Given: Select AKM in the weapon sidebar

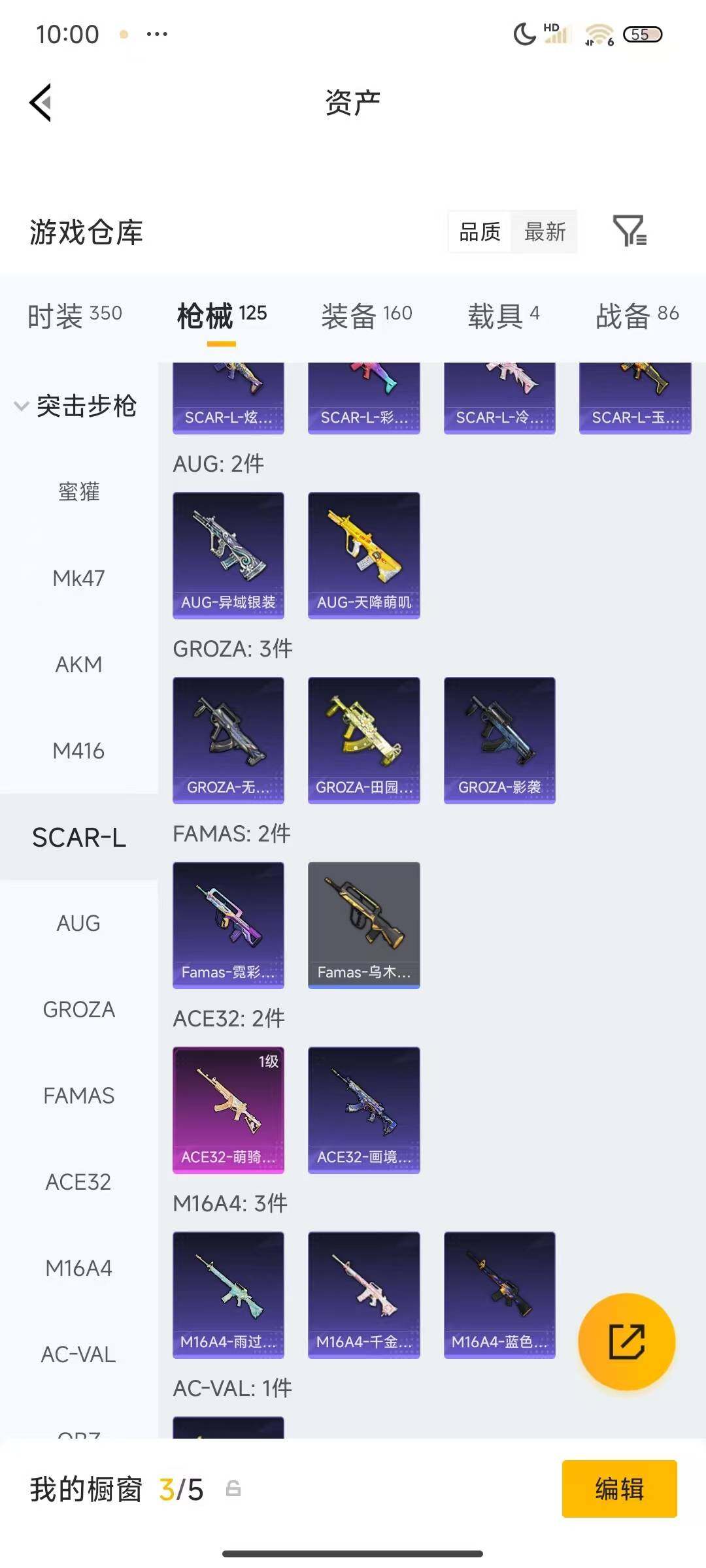Looking at the screenshot, I should click(78, 664).
